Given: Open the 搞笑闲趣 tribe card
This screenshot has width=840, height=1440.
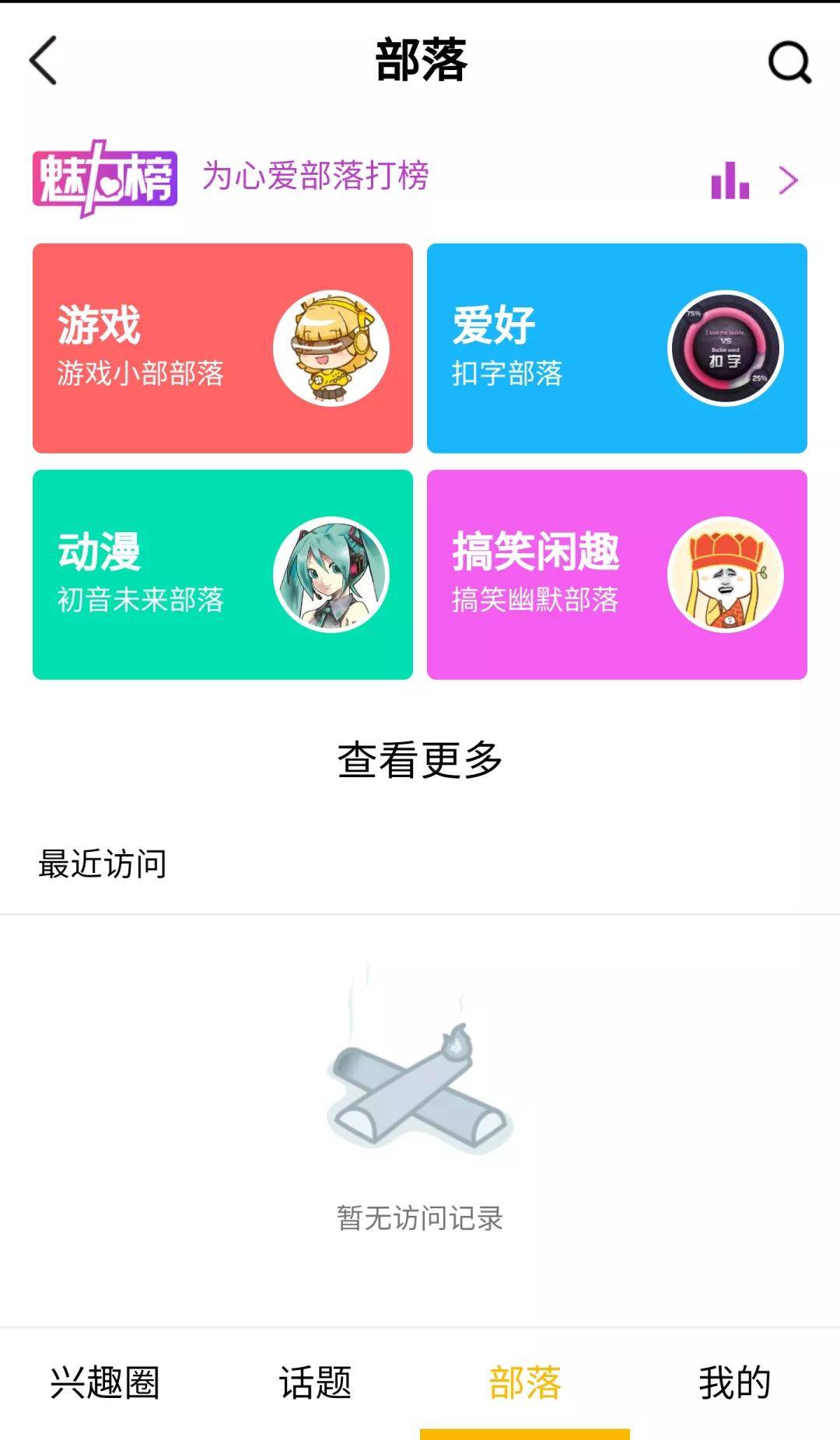Looking at the screenshot, I should pos(617,574).
